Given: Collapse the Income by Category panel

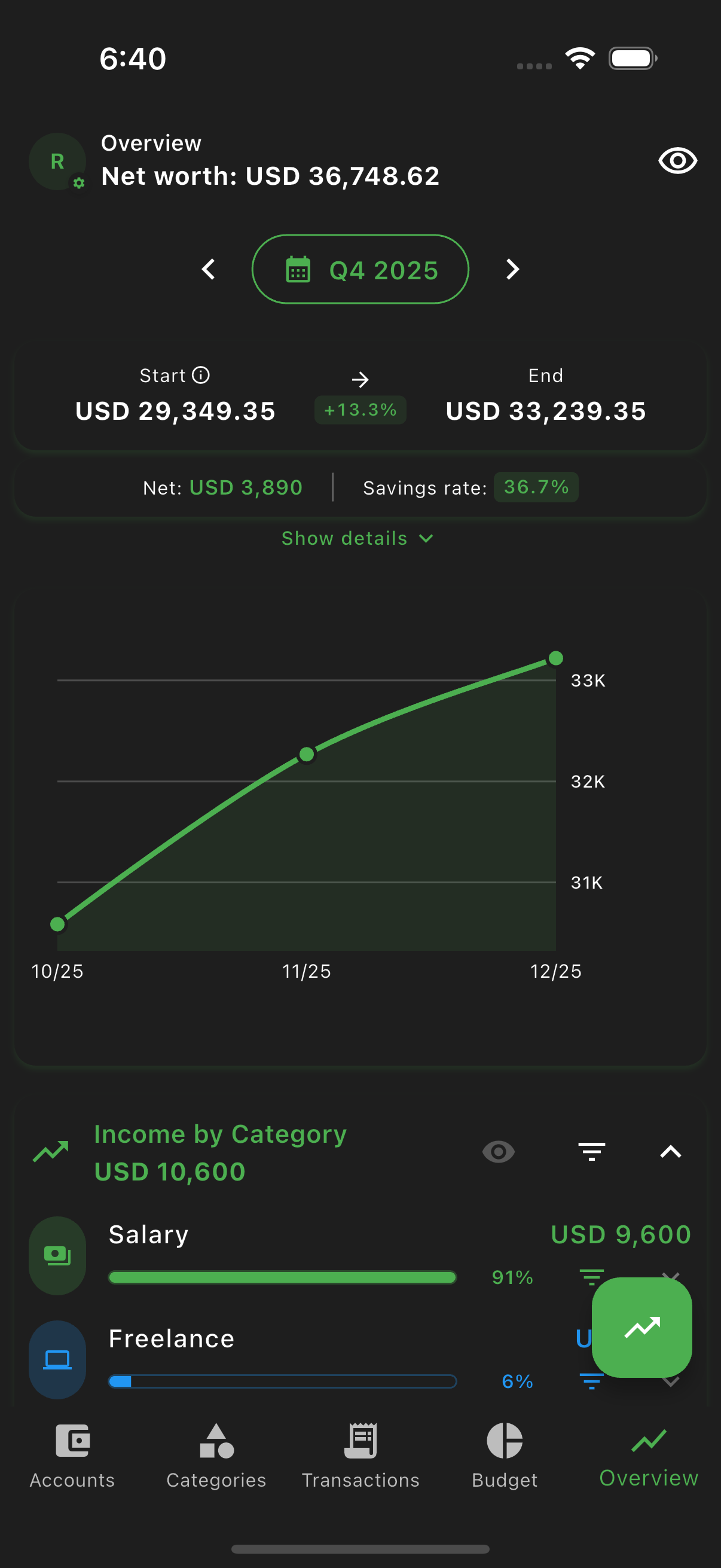Looking at the screenshot, I should (x=671, y=1151).
